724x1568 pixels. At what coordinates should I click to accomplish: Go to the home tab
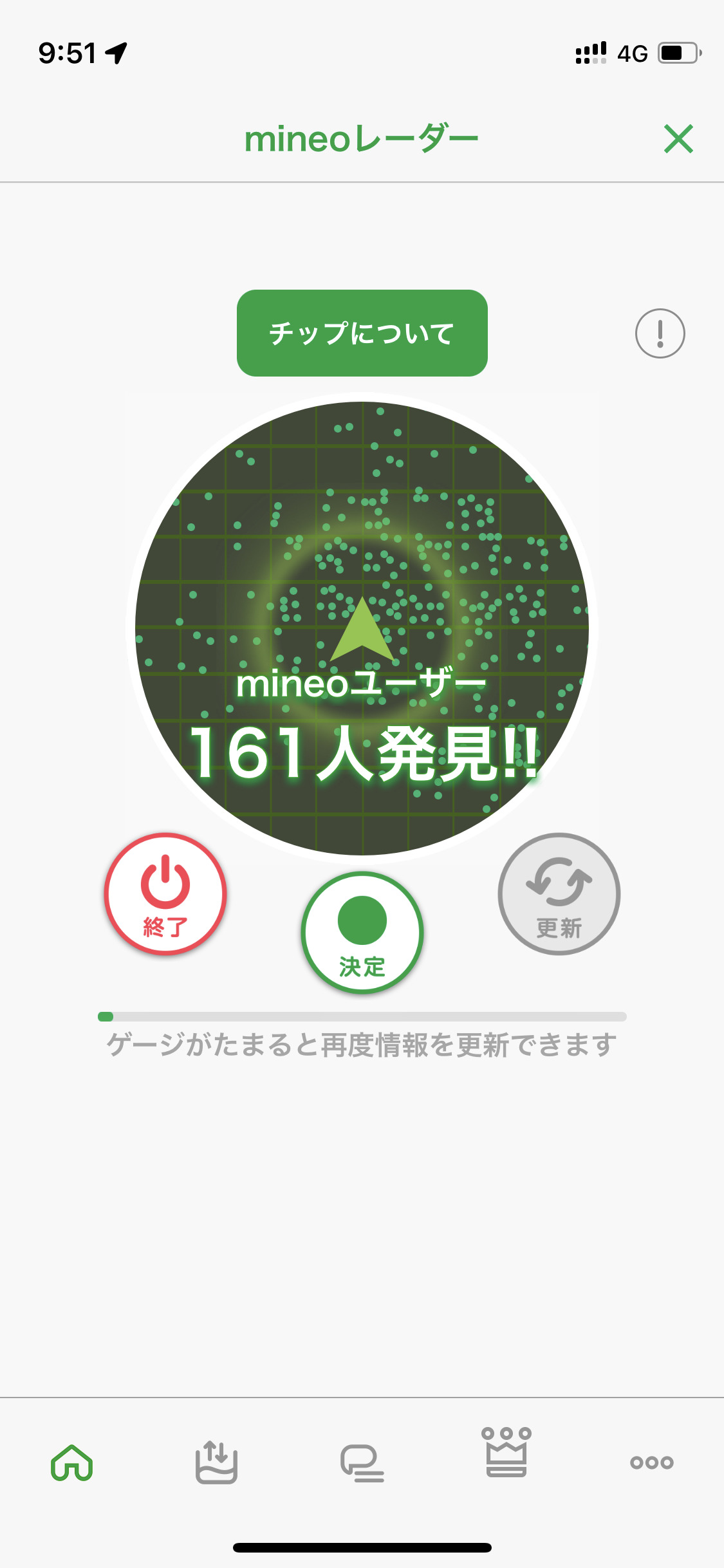[72, 1462]
